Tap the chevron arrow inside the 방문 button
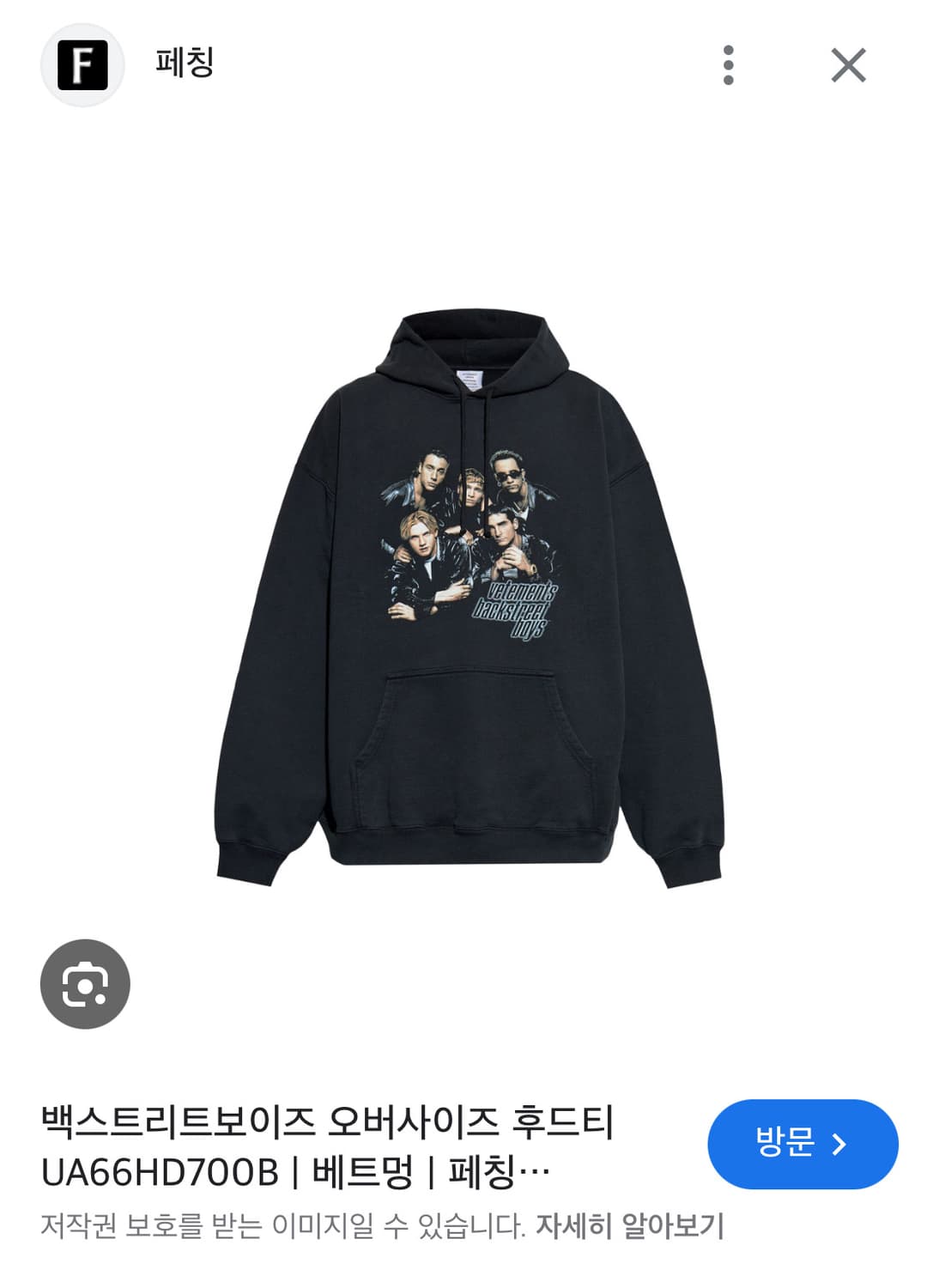Viewport: 939px width, 1288px height. click(x=837, y=1144)
